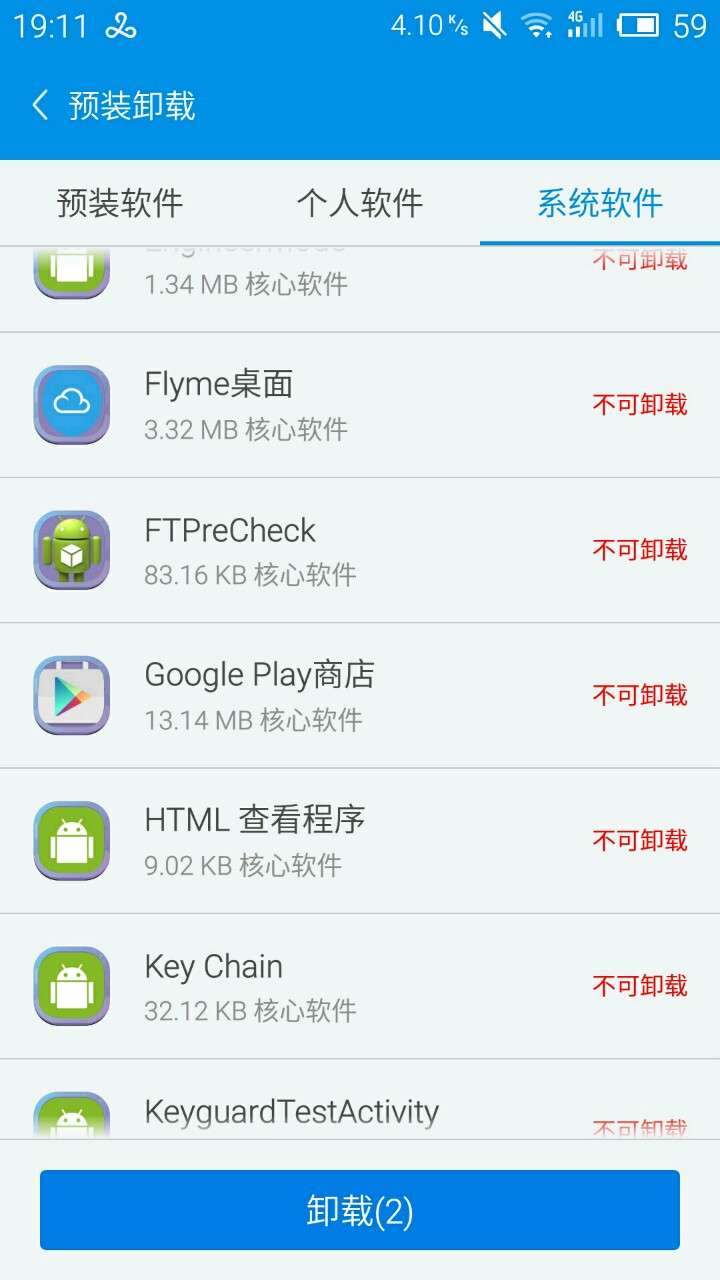
Task: Open the HTML 查看程序 row
Action: pyautogui.click(x=360, y=840)
